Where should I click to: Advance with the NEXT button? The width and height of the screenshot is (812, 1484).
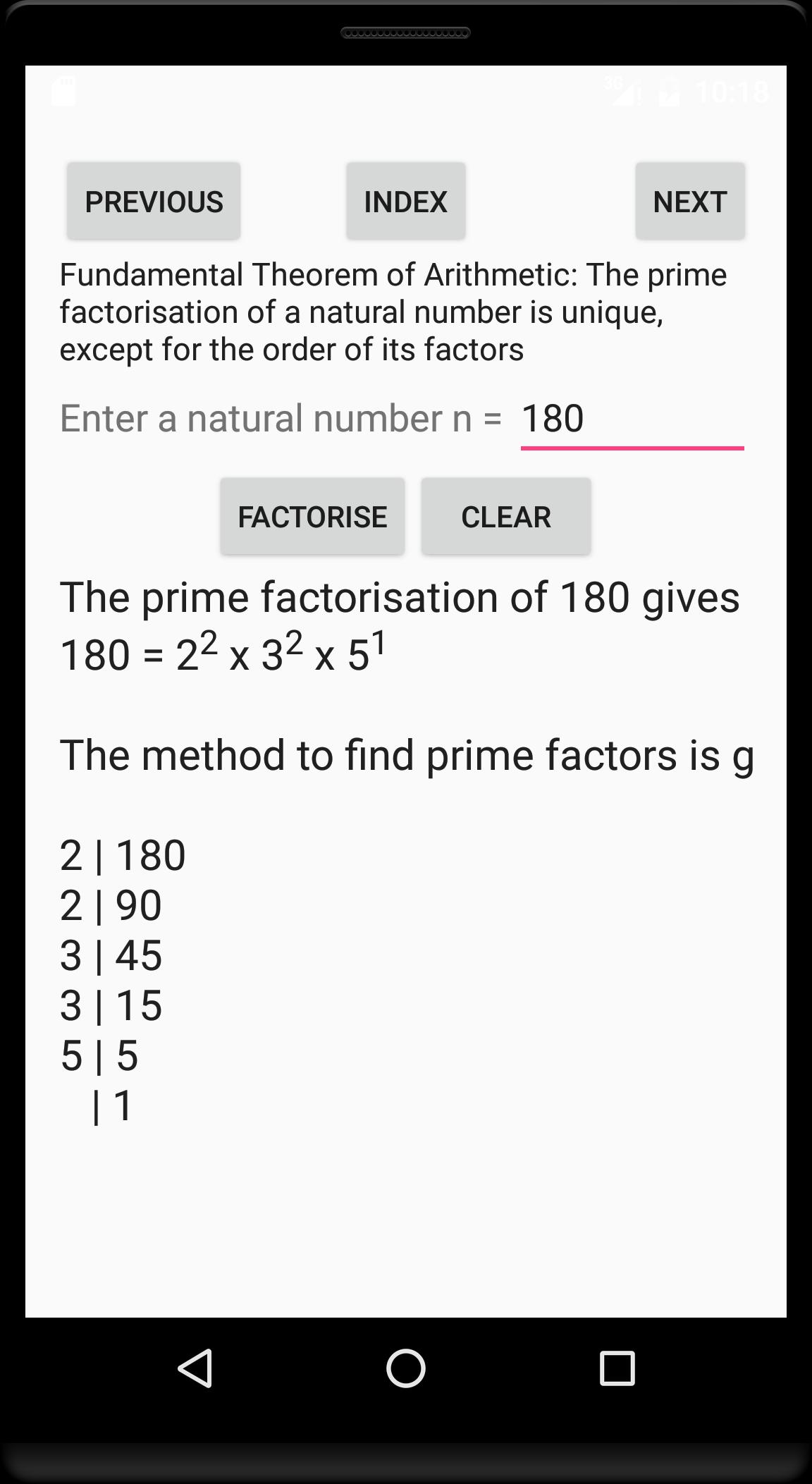[689, 202]
